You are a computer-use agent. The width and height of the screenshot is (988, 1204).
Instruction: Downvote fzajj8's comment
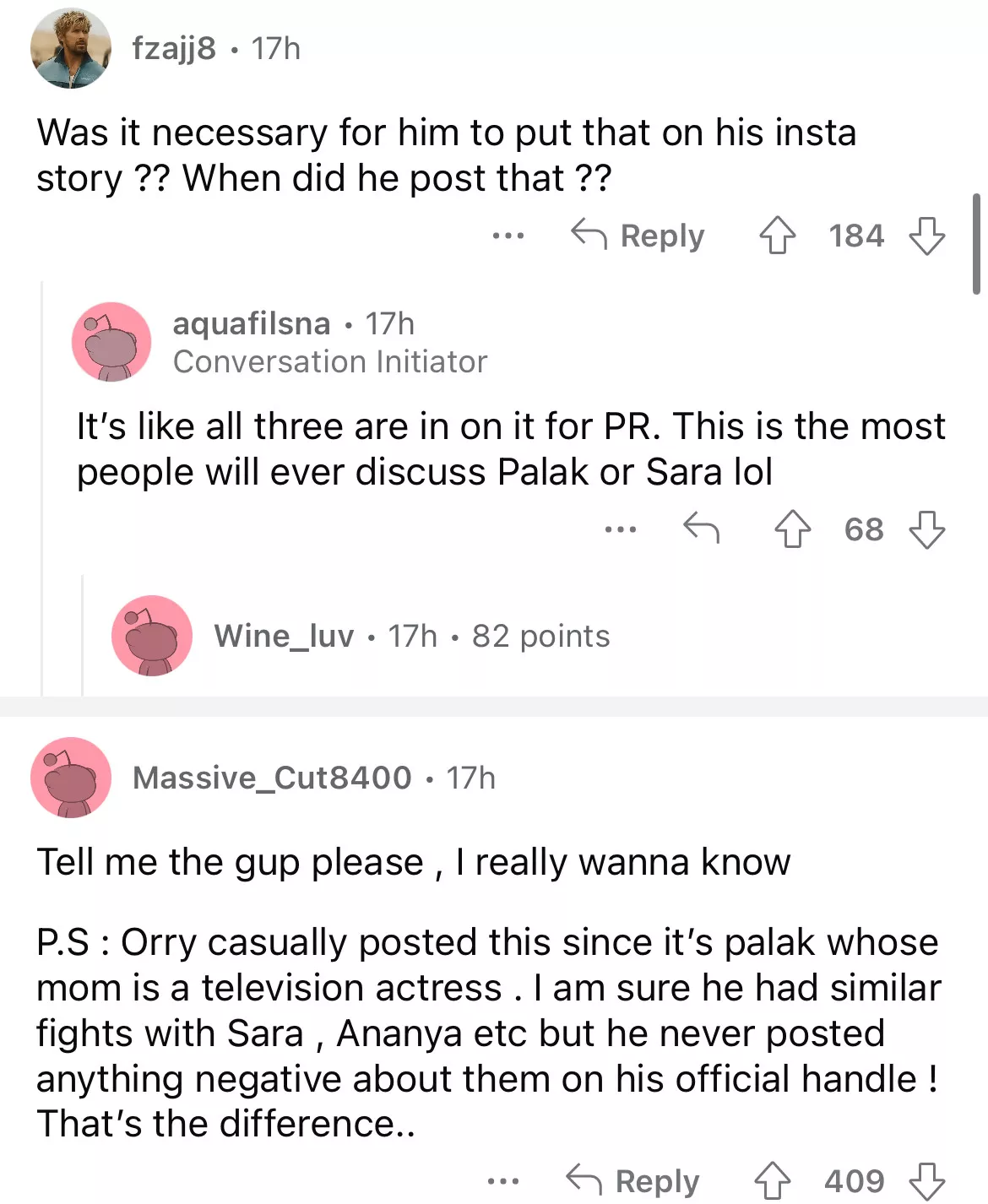coord(926,236)
